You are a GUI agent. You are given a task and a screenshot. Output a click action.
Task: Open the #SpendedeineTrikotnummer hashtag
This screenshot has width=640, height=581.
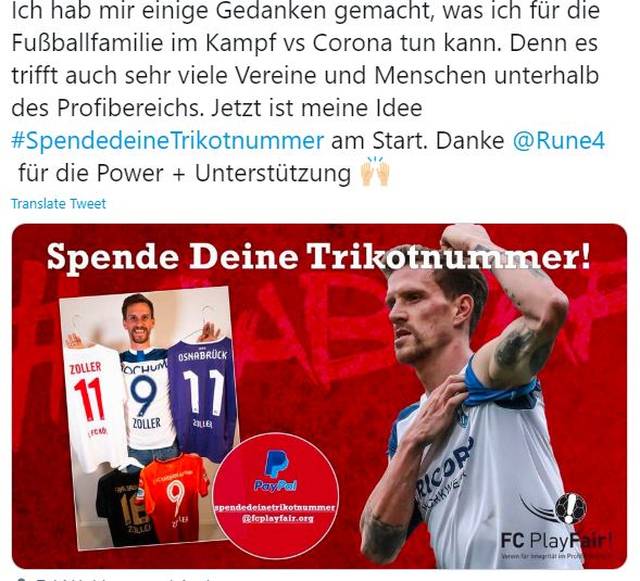click(x=167, y=139)
